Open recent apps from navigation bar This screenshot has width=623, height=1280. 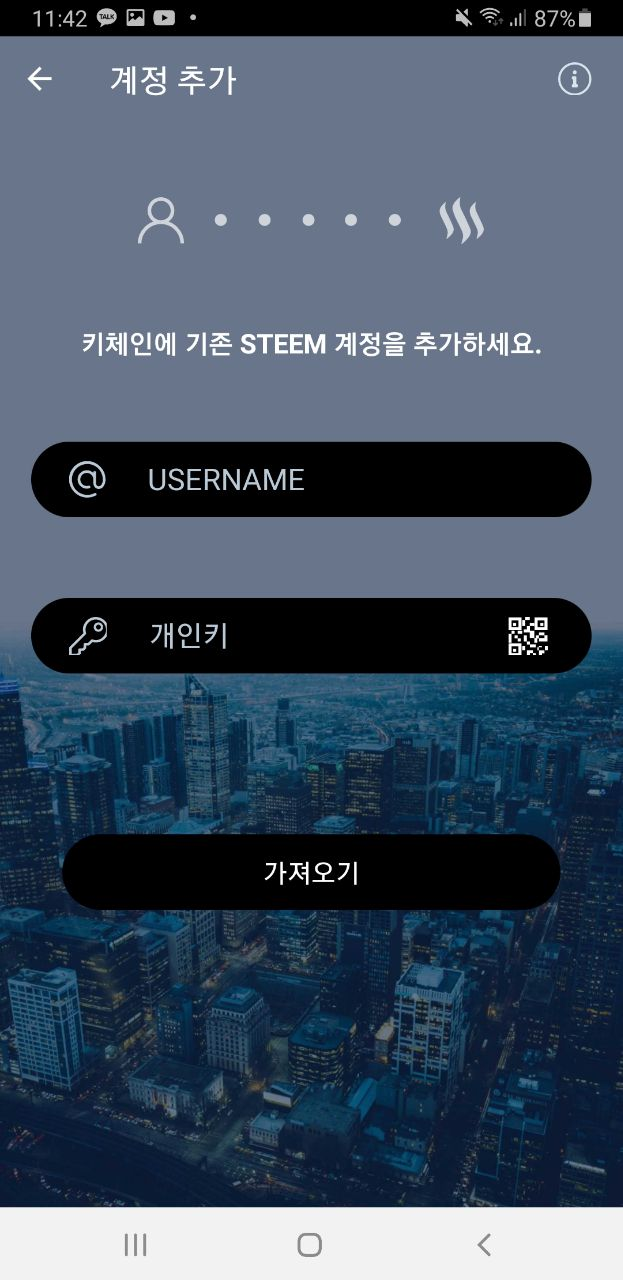coord(135,1244)
